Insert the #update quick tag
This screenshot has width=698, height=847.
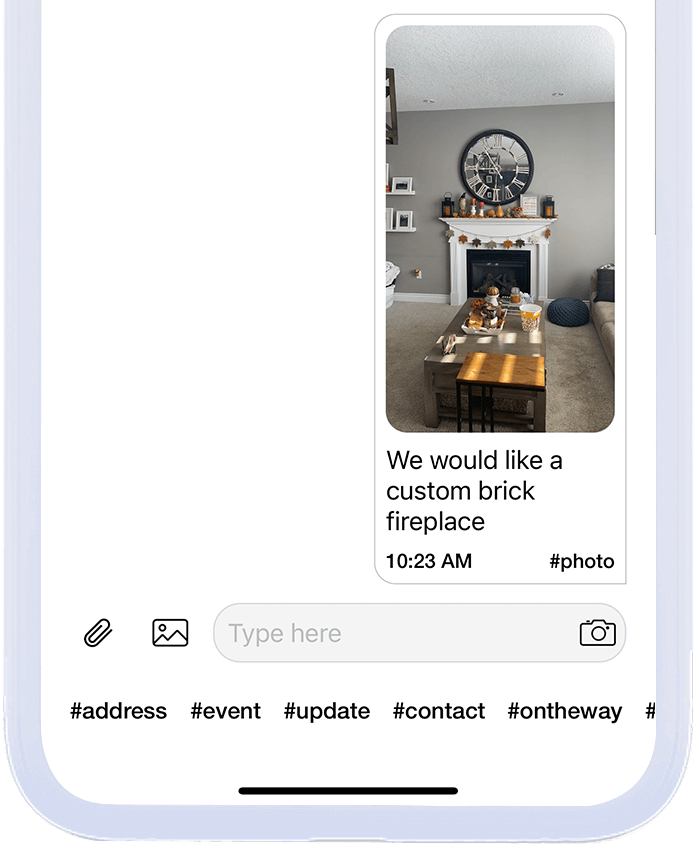(x=326, y=711)
